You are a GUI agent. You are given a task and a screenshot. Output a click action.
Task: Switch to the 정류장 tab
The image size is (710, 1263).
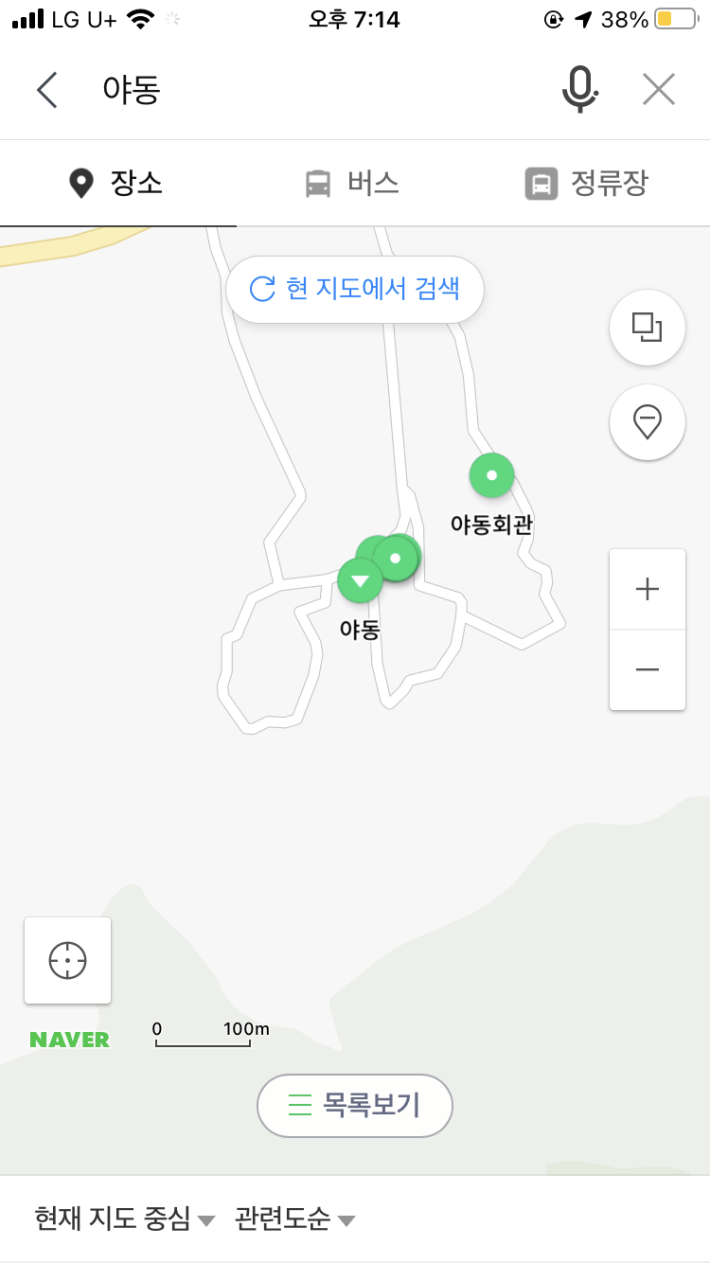click(589, 184)
